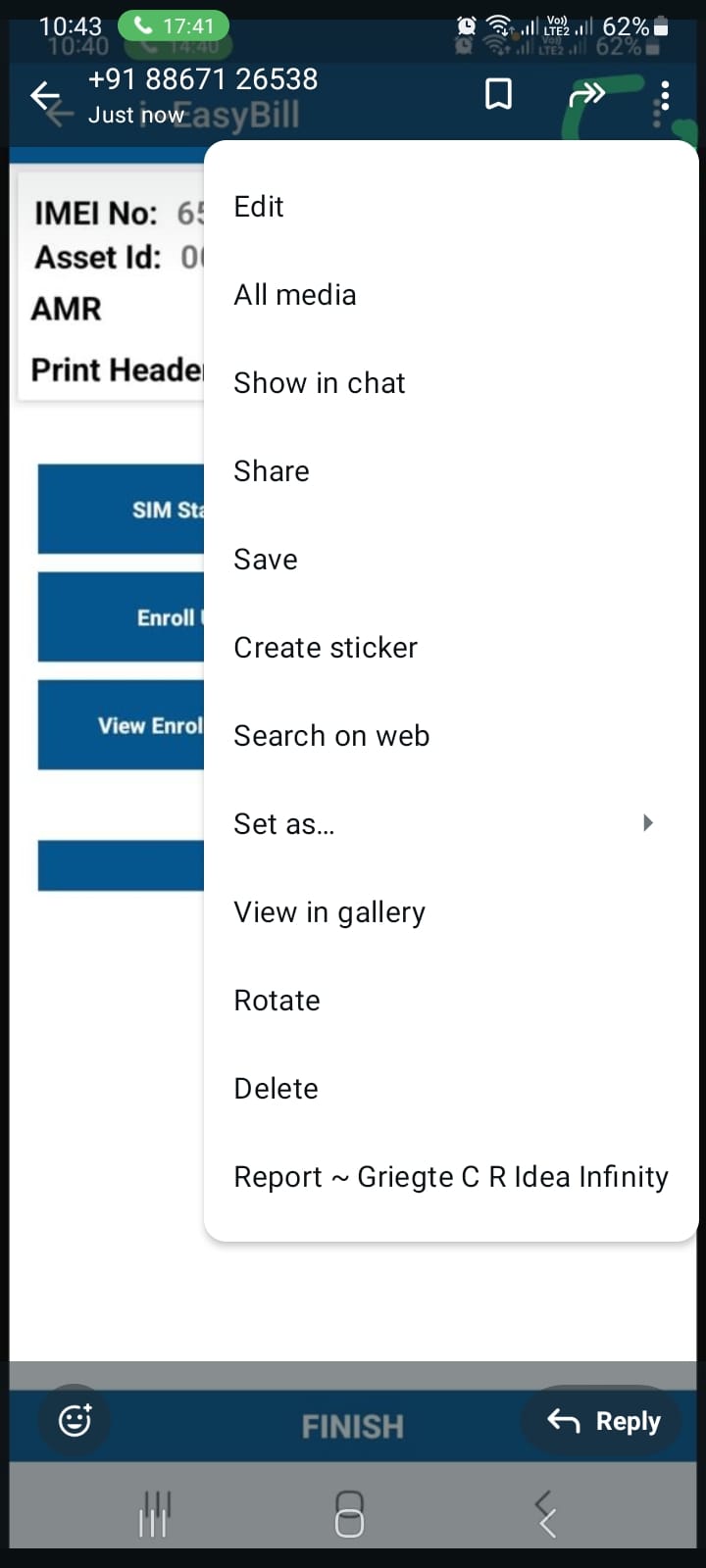Viewport: 706px width, 1568px height.
Task: Open All media
Action: [x=295, y=295]
